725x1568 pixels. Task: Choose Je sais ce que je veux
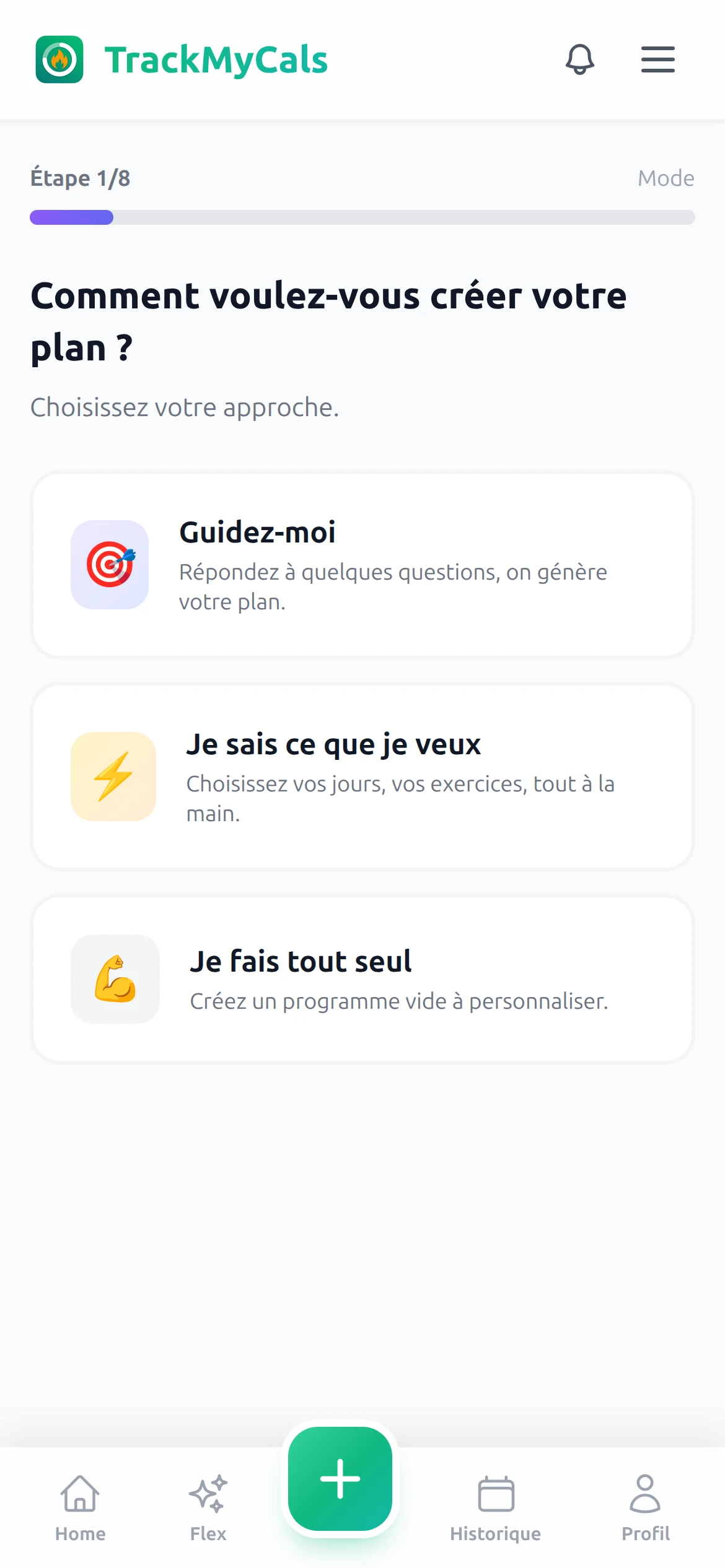pyautogui.click(x=362, y=776)
